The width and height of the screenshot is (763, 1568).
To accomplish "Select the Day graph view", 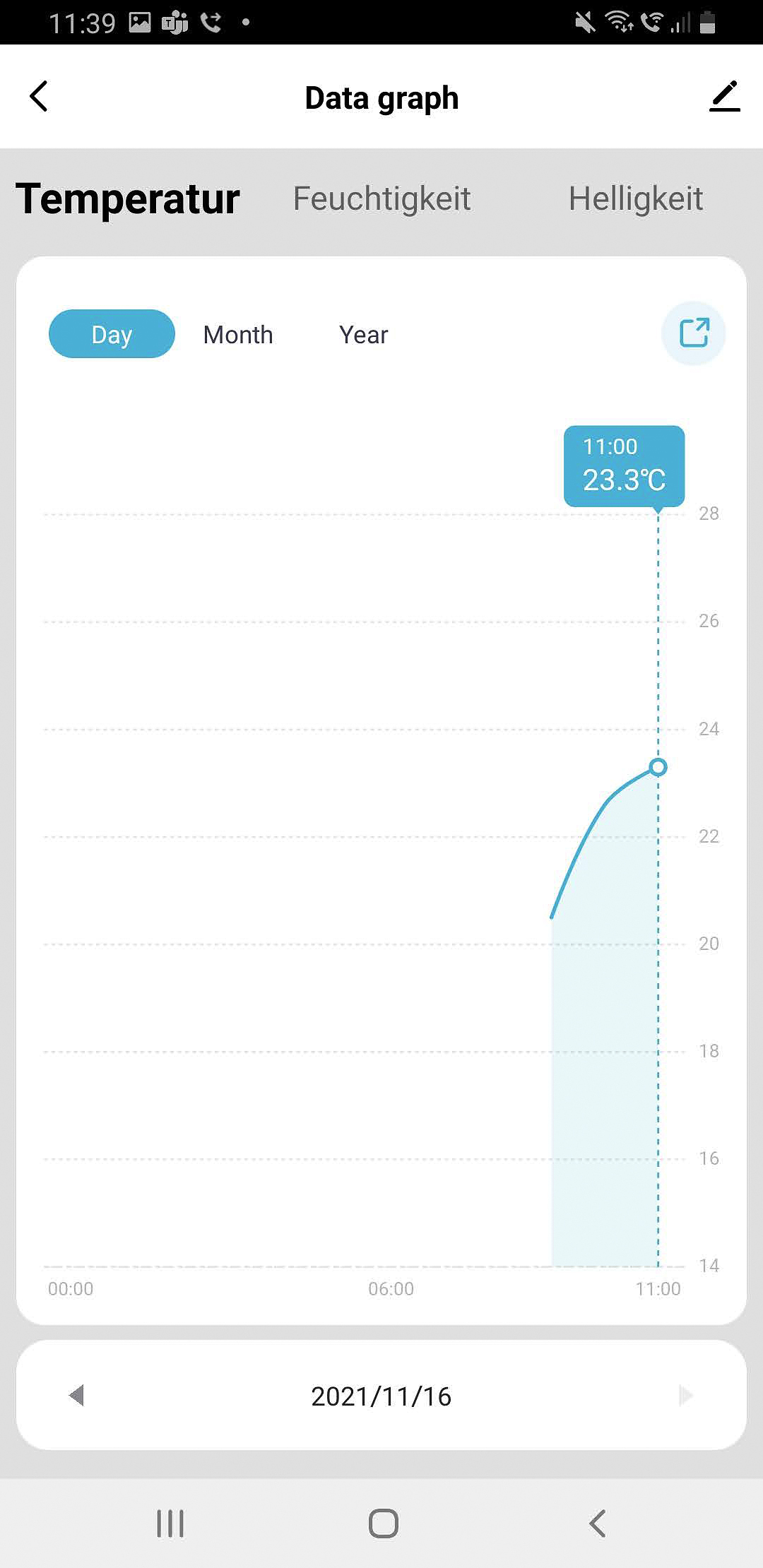I will pyautogui.click(x=112, y=334).
